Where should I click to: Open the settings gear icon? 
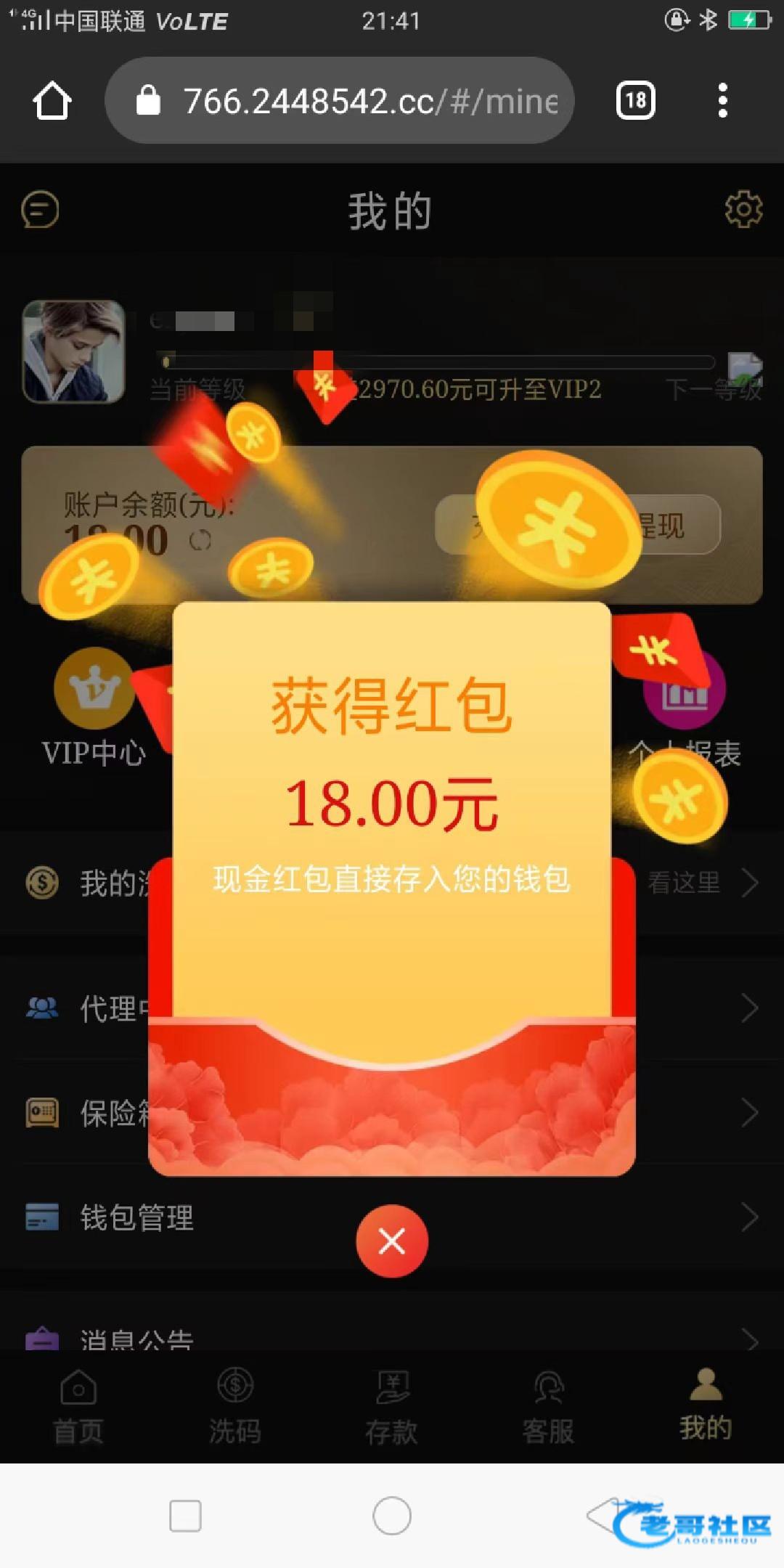click(743, 211)
